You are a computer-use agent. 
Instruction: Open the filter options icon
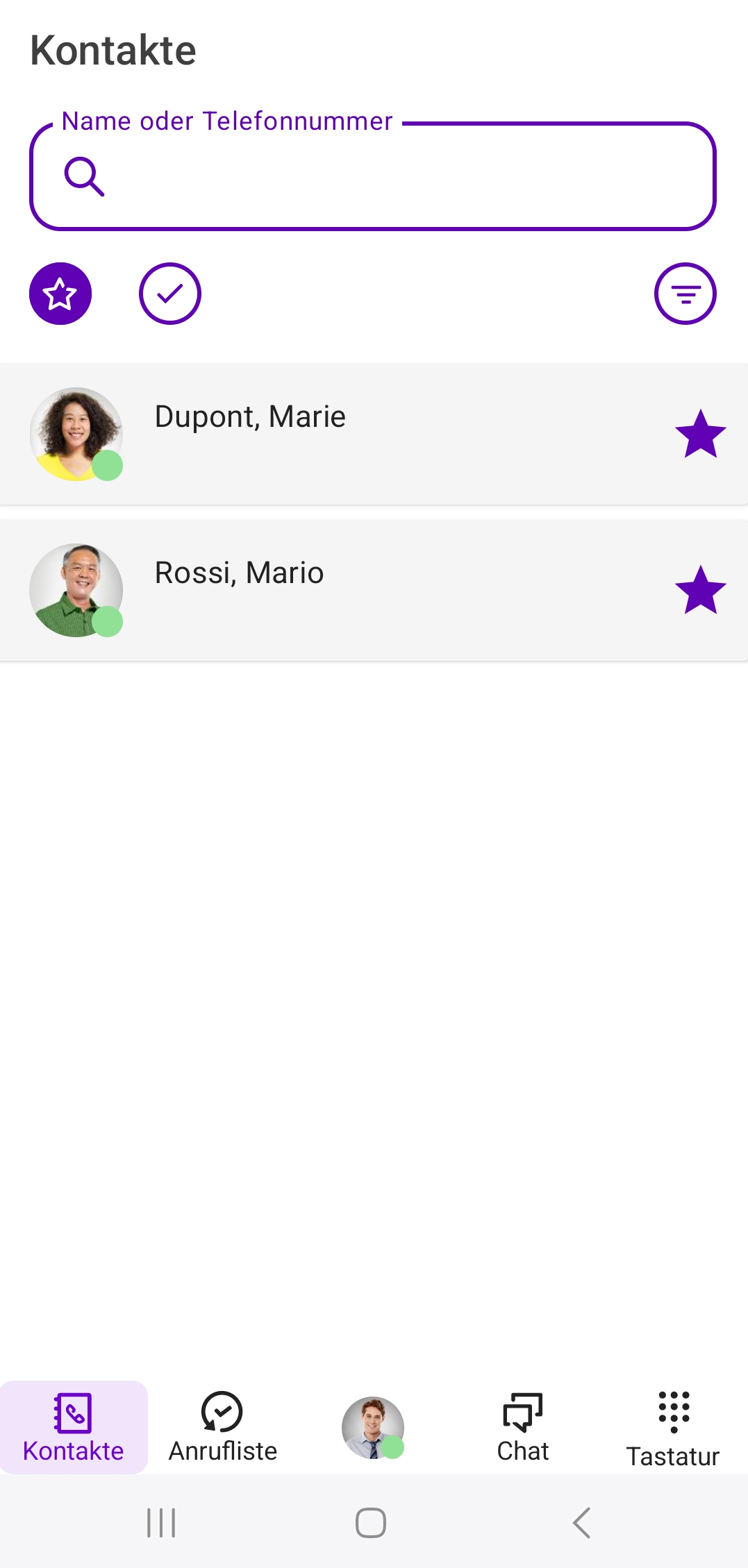[x=685, y=294]
